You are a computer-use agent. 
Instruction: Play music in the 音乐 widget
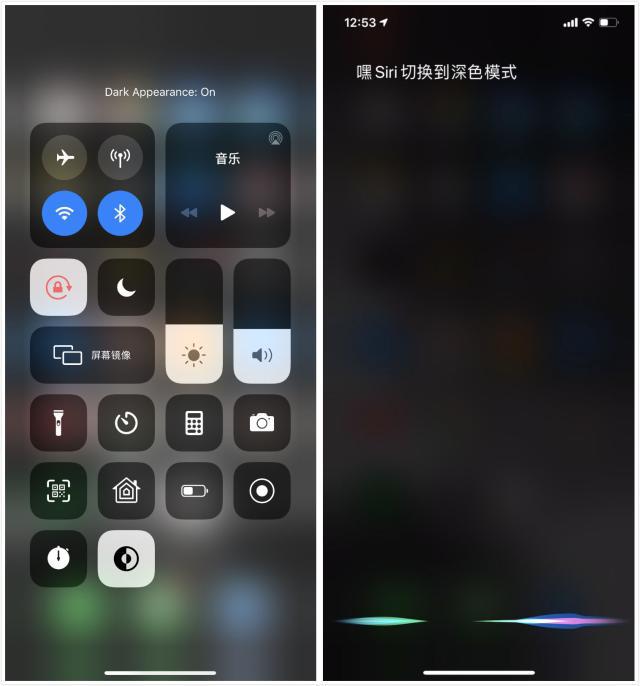[228, 212]
